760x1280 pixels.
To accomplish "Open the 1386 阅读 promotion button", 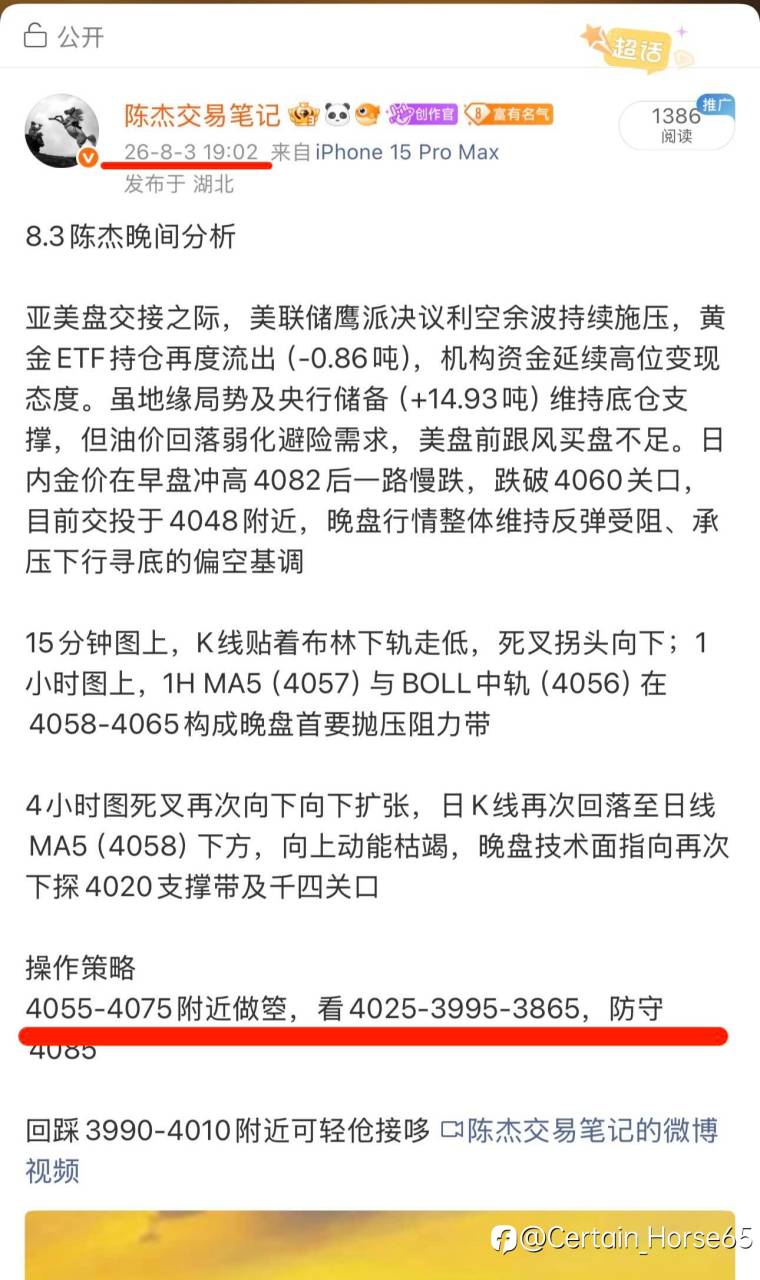I will click(x=677, y=125).
